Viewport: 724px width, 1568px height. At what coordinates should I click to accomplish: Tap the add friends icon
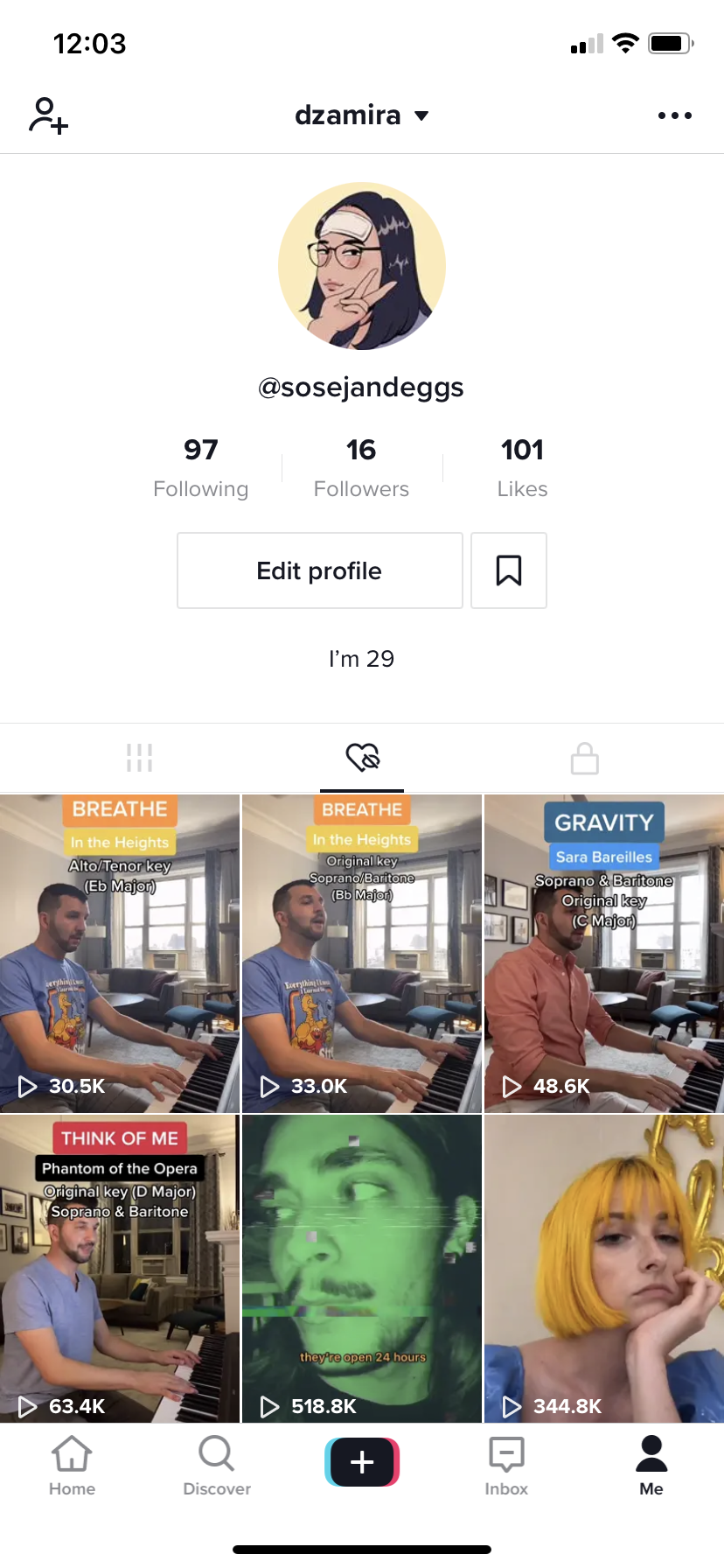click(x=49, y=115)
